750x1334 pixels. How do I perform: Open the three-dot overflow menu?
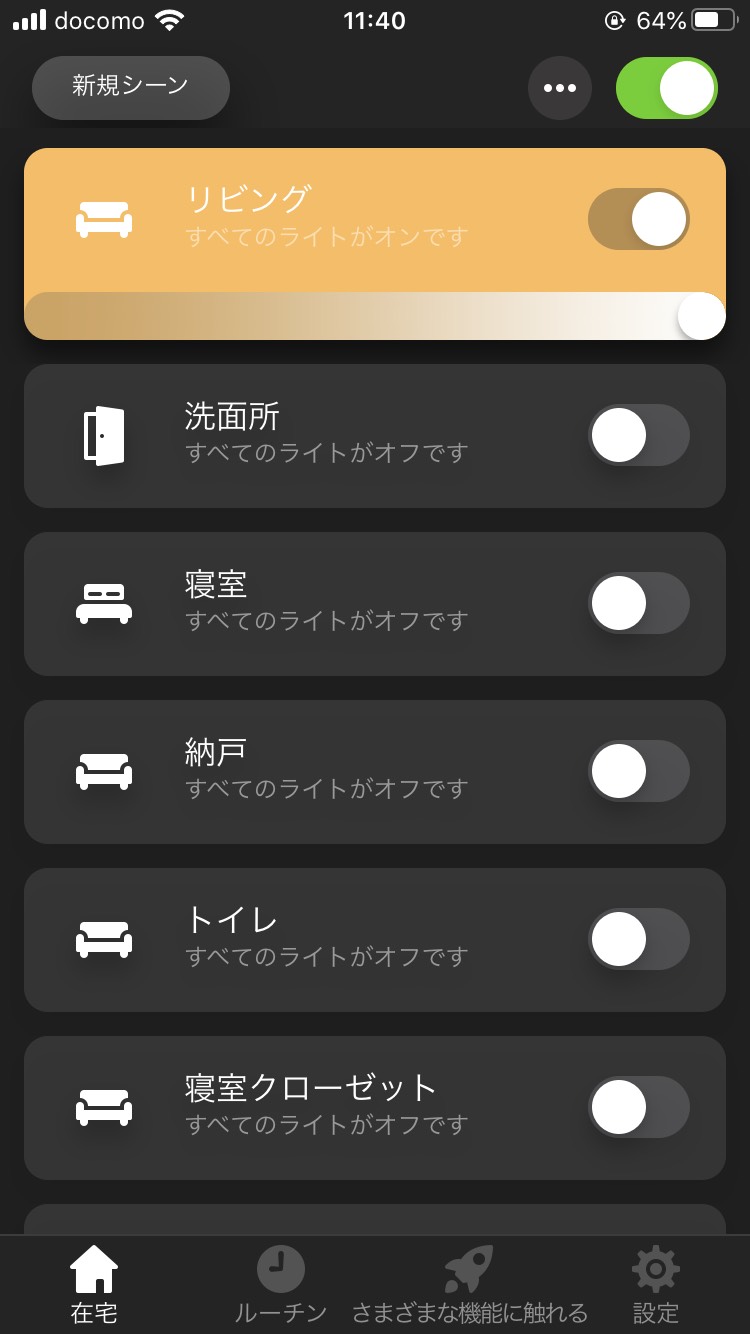tap(560, 88)
